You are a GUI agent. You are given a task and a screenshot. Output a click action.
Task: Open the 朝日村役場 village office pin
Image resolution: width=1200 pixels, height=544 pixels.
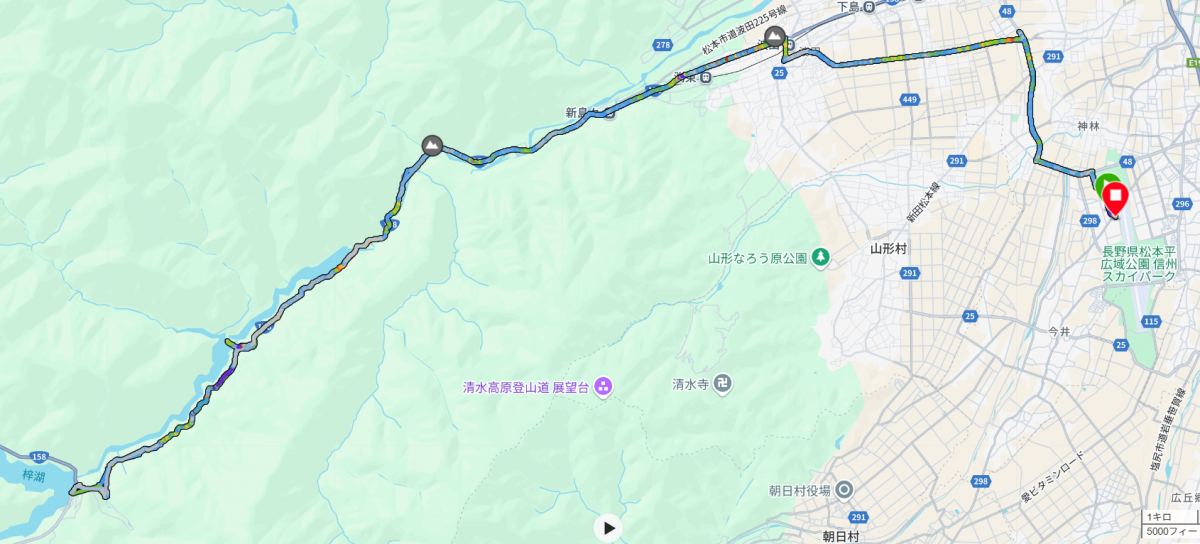click(x=844, y=490)
